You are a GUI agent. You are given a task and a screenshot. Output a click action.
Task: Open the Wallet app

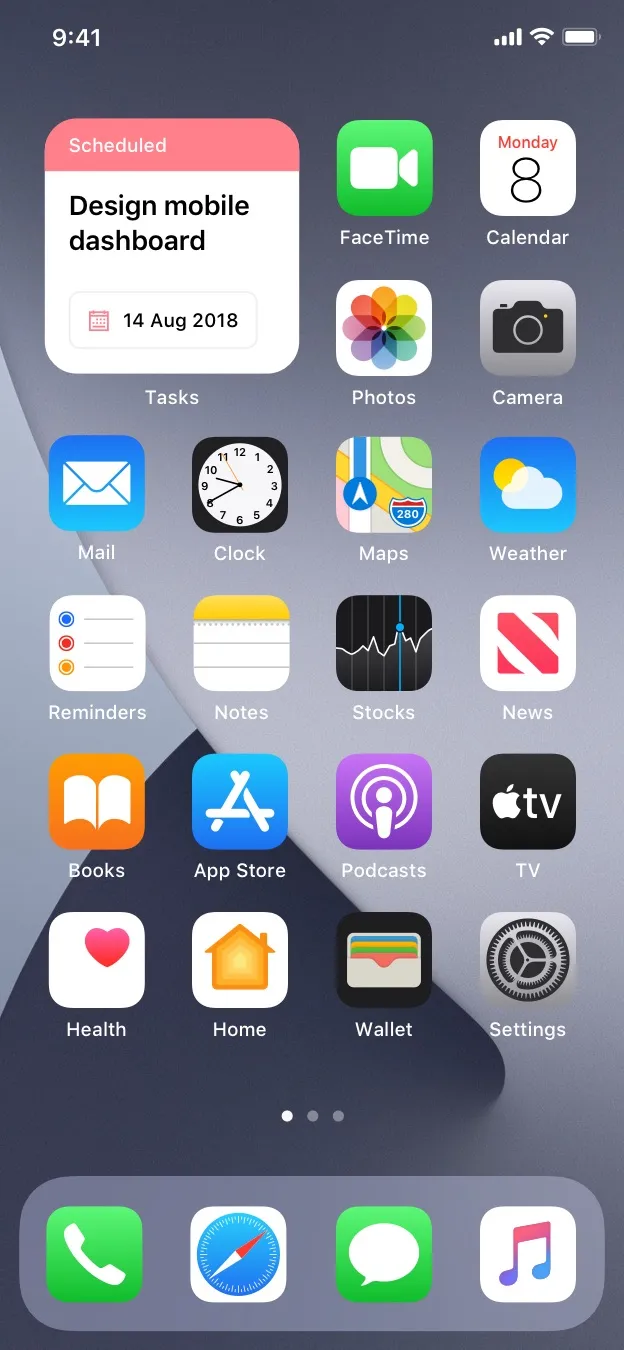coord(384,960)
